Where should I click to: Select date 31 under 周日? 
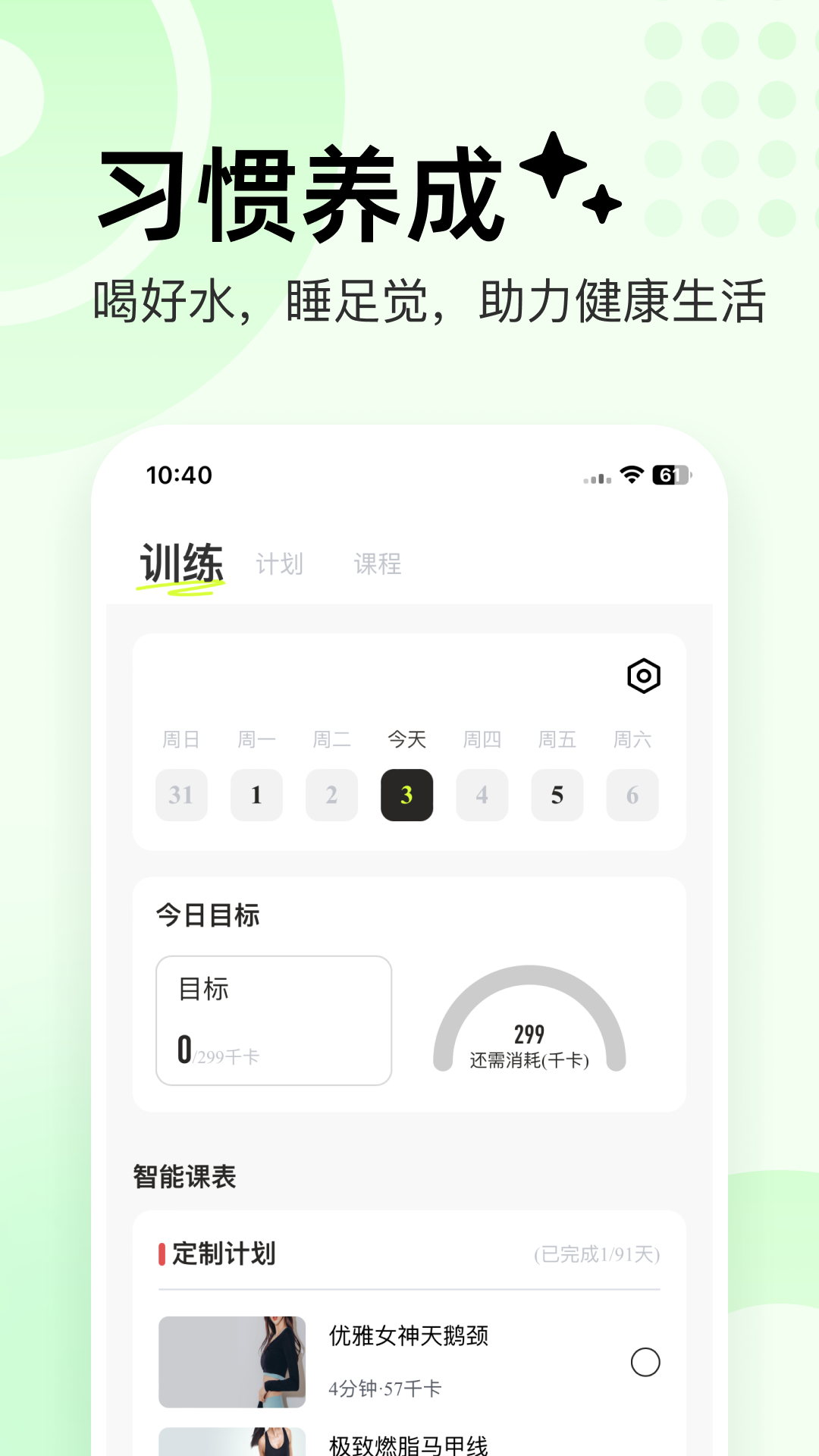(x=181, y=795)
